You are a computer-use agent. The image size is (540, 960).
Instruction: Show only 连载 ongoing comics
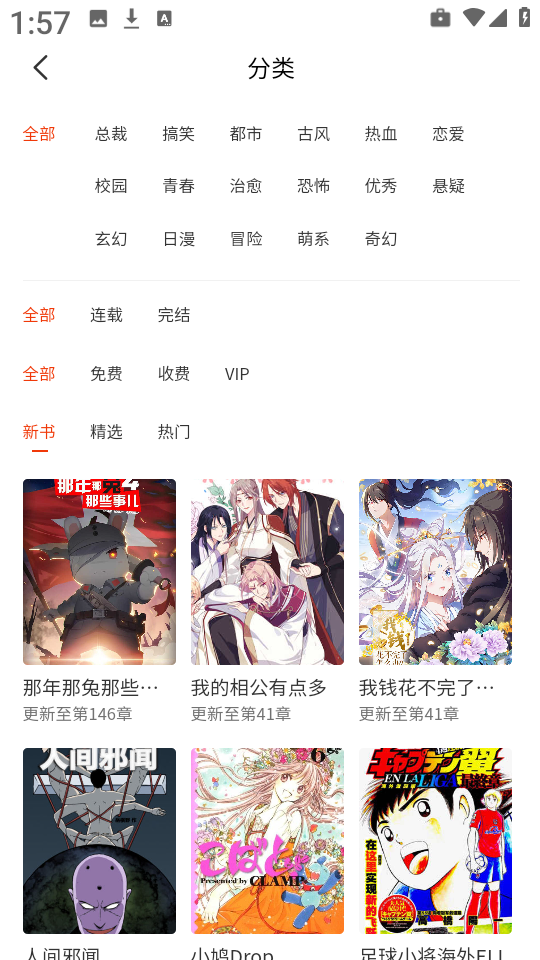(x=106, y=315)
